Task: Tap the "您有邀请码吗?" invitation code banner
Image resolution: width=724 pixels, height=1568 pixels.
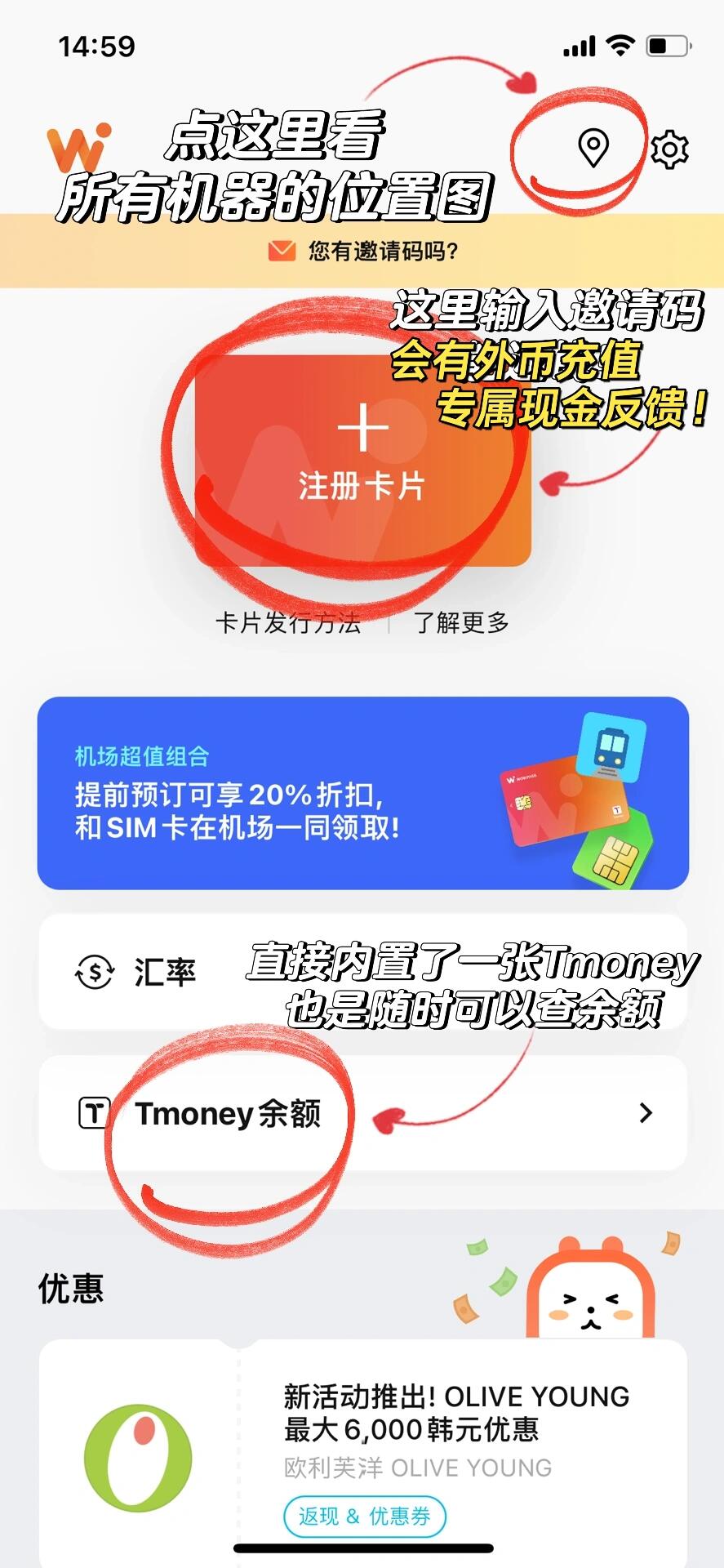Action: point(362,251)
